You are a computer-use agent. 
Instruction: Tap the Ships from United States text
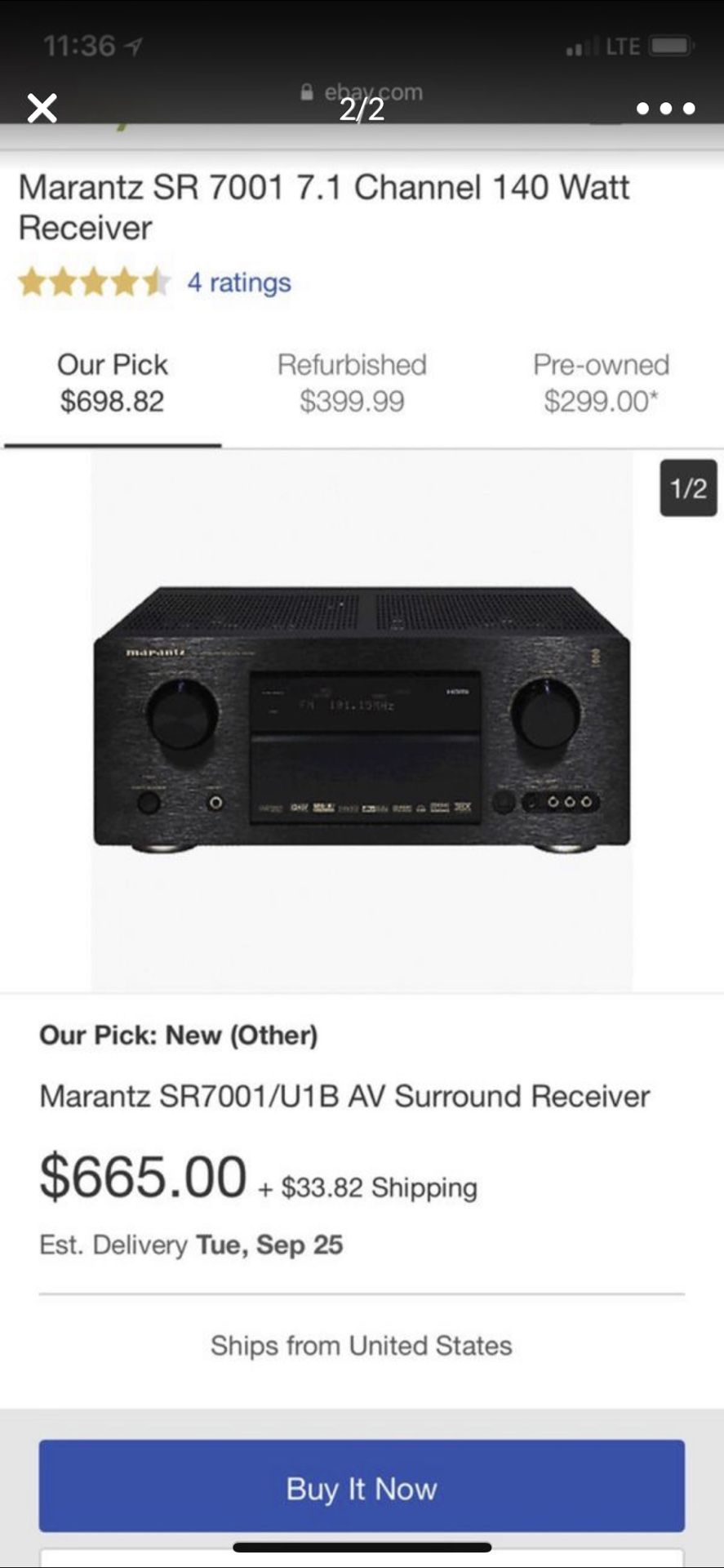click(x=362, y=1345)
